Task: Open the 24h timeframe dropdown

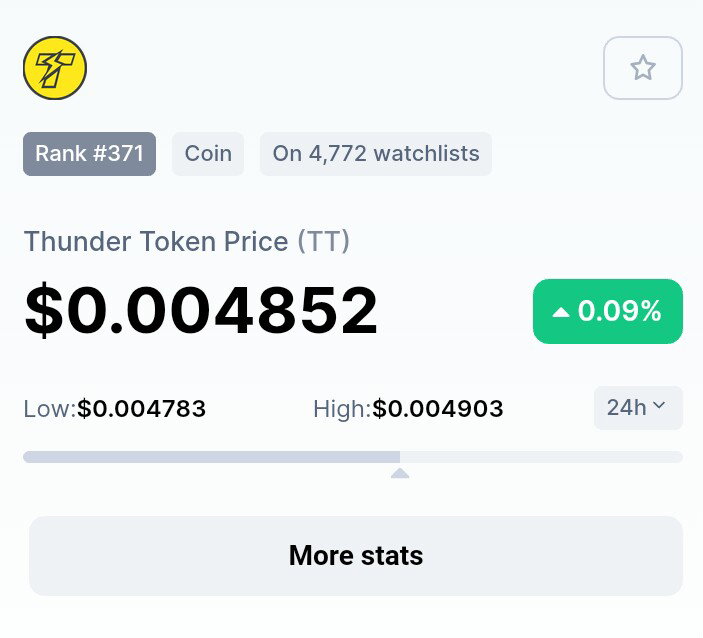Action: coord(638,408)
